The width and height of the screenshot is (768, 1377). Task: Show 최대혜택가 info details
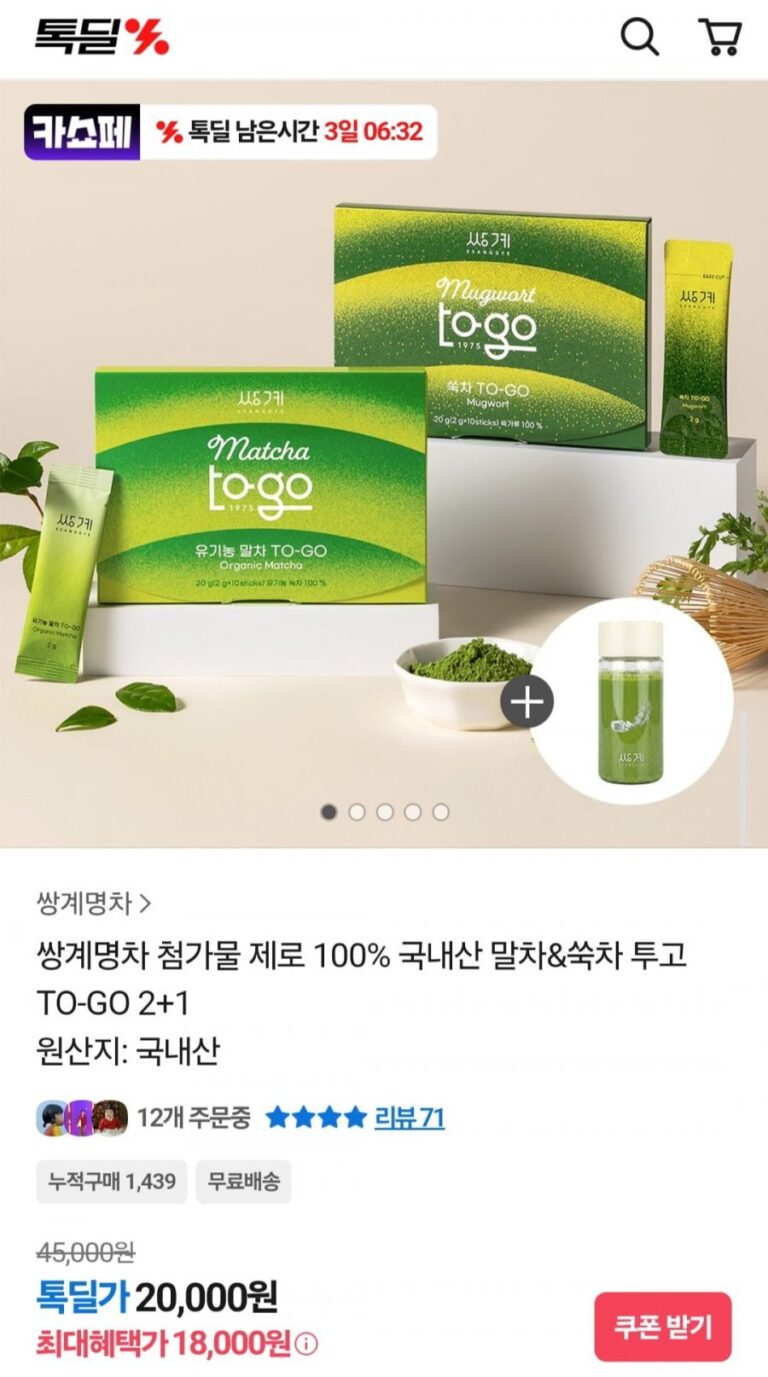308,1344
